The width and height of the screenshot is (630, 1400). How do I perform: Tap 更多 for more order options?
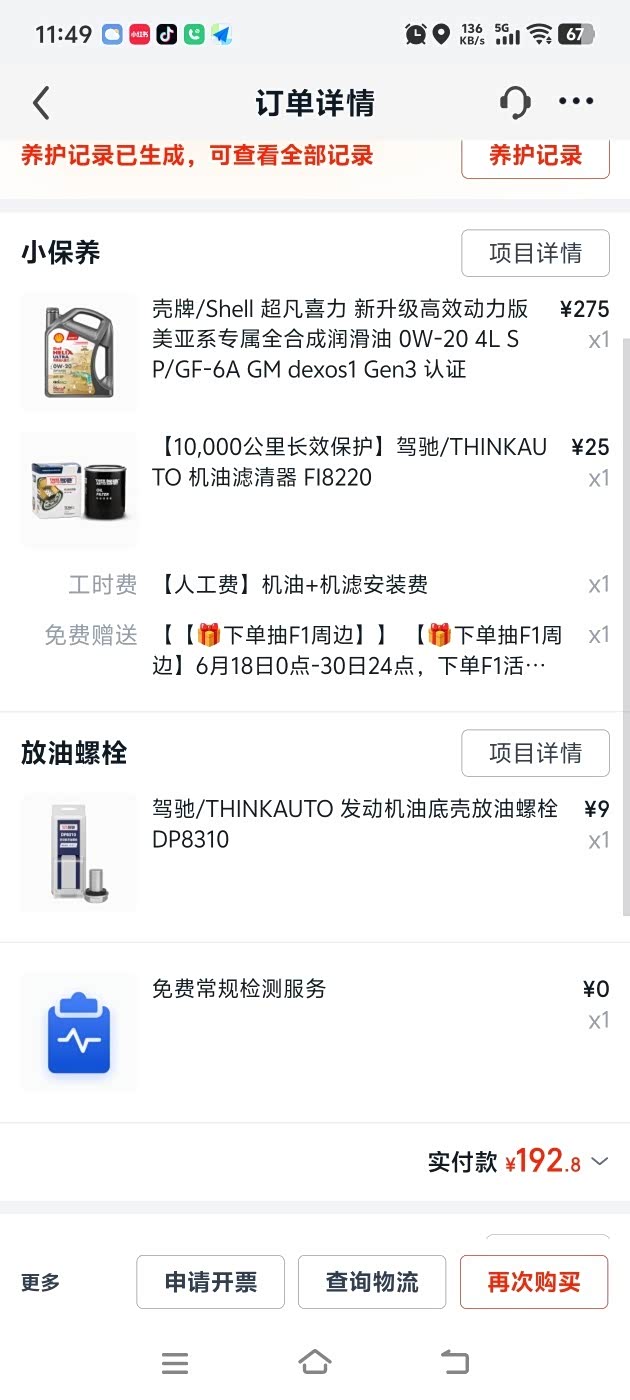(x=41, y=1282)
